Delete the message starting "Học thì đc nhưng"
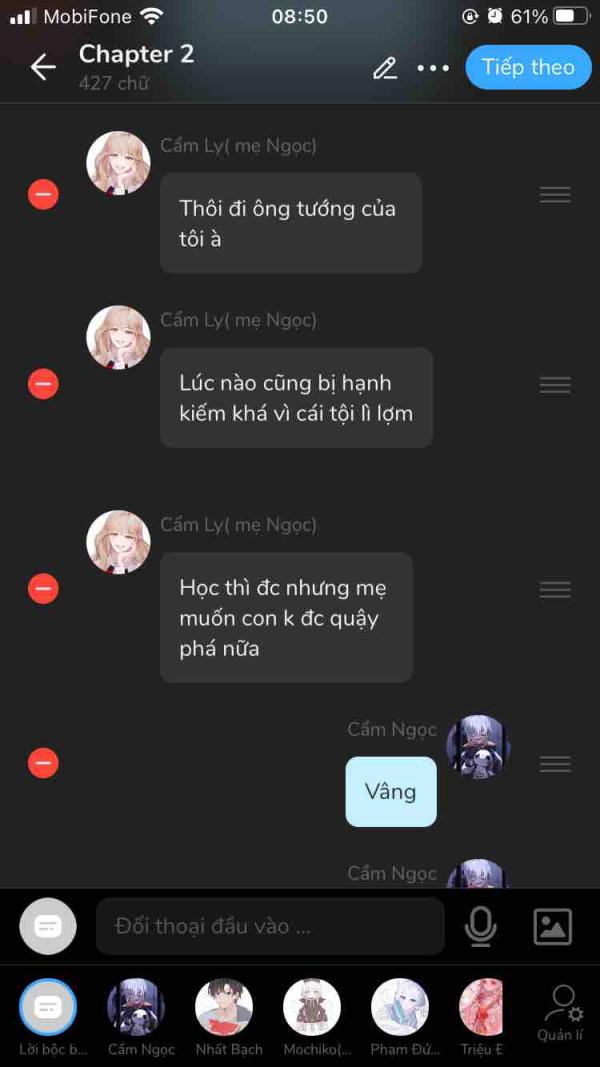The width and height of the screenshot is (600, 1067). pos(43,588)
